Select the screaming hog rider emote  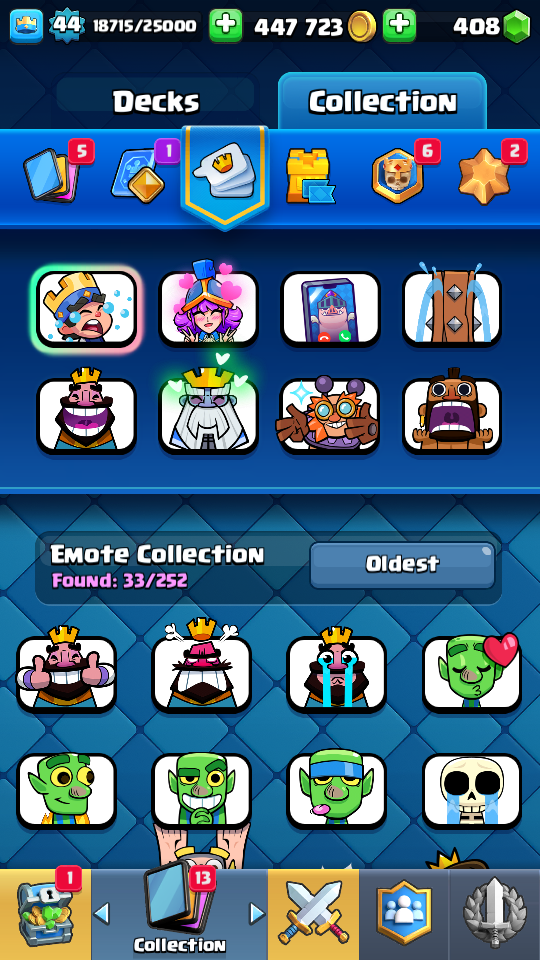click(452, 412)
